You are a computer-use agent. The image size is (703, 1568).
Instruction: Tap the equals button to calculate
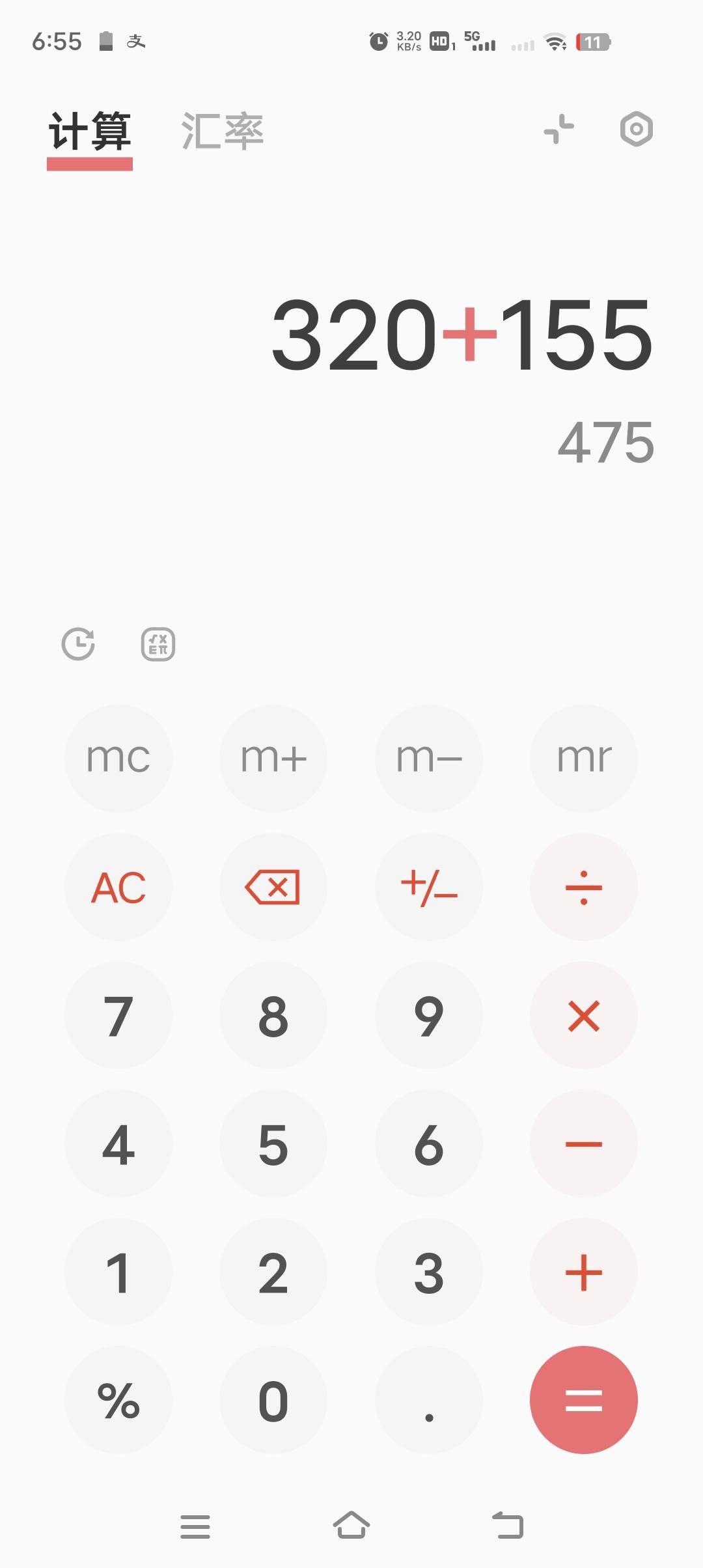[584, 1401]
